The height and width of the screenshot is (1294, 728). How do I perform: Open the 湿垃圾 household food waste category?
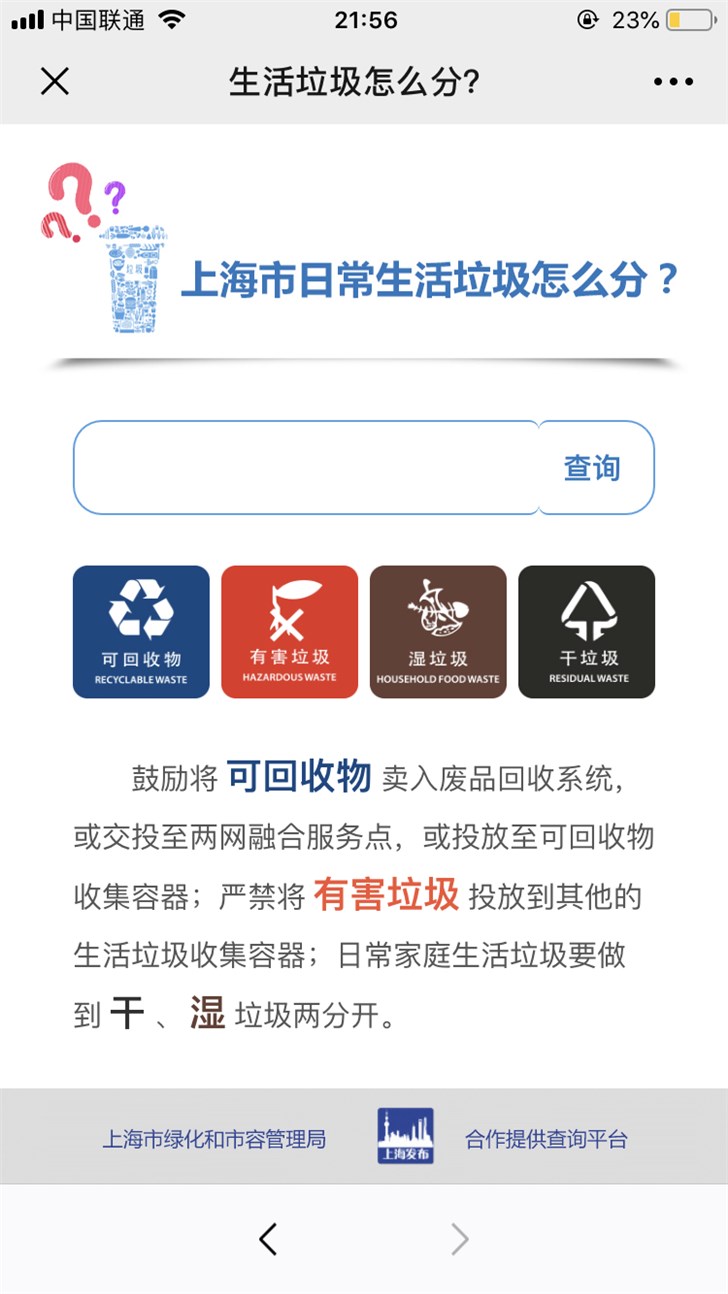(438, 632)
